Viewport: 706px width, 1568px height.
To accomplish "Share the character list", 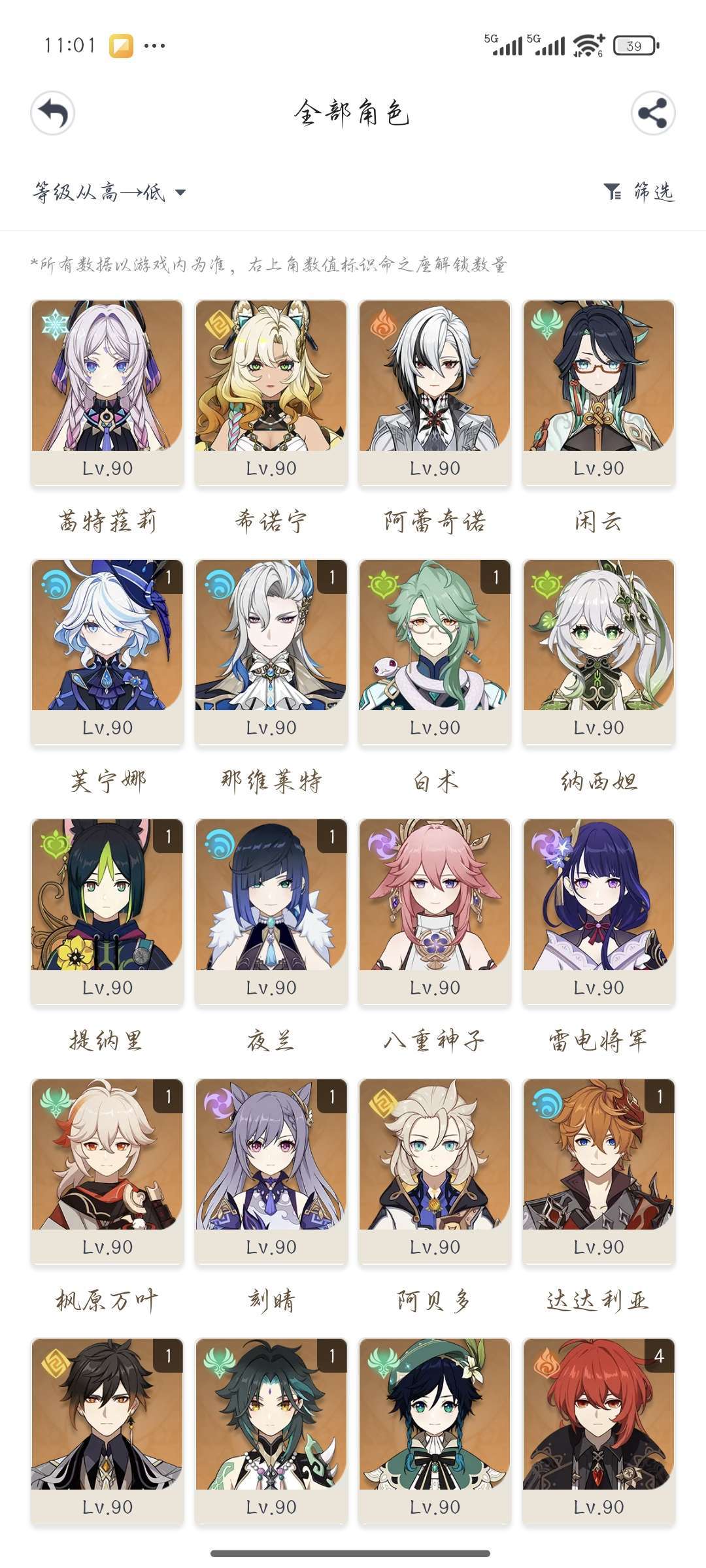I will [x=653, y=113].
